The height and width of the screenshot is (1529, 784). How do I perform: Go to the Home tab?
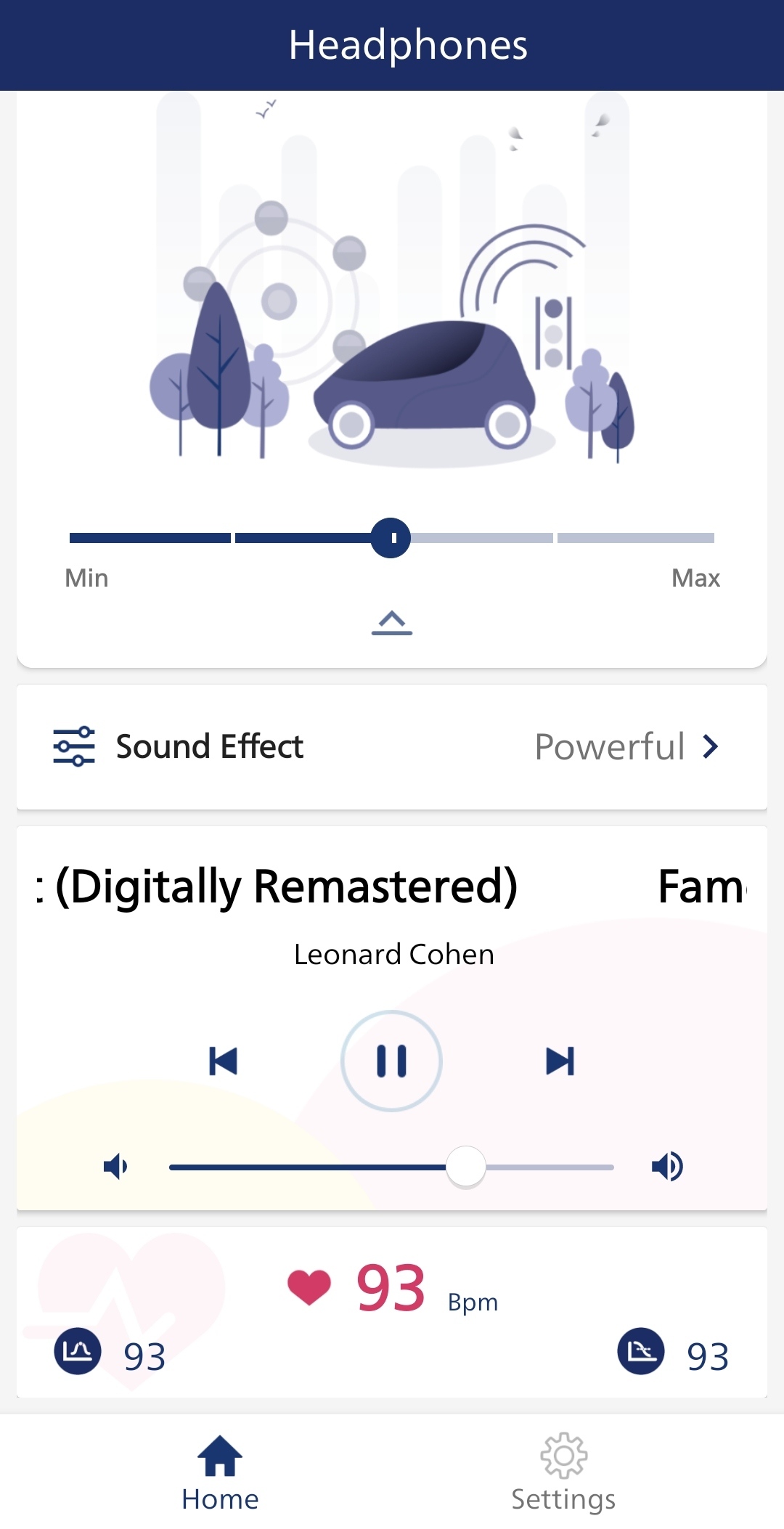pos(220,1472)
